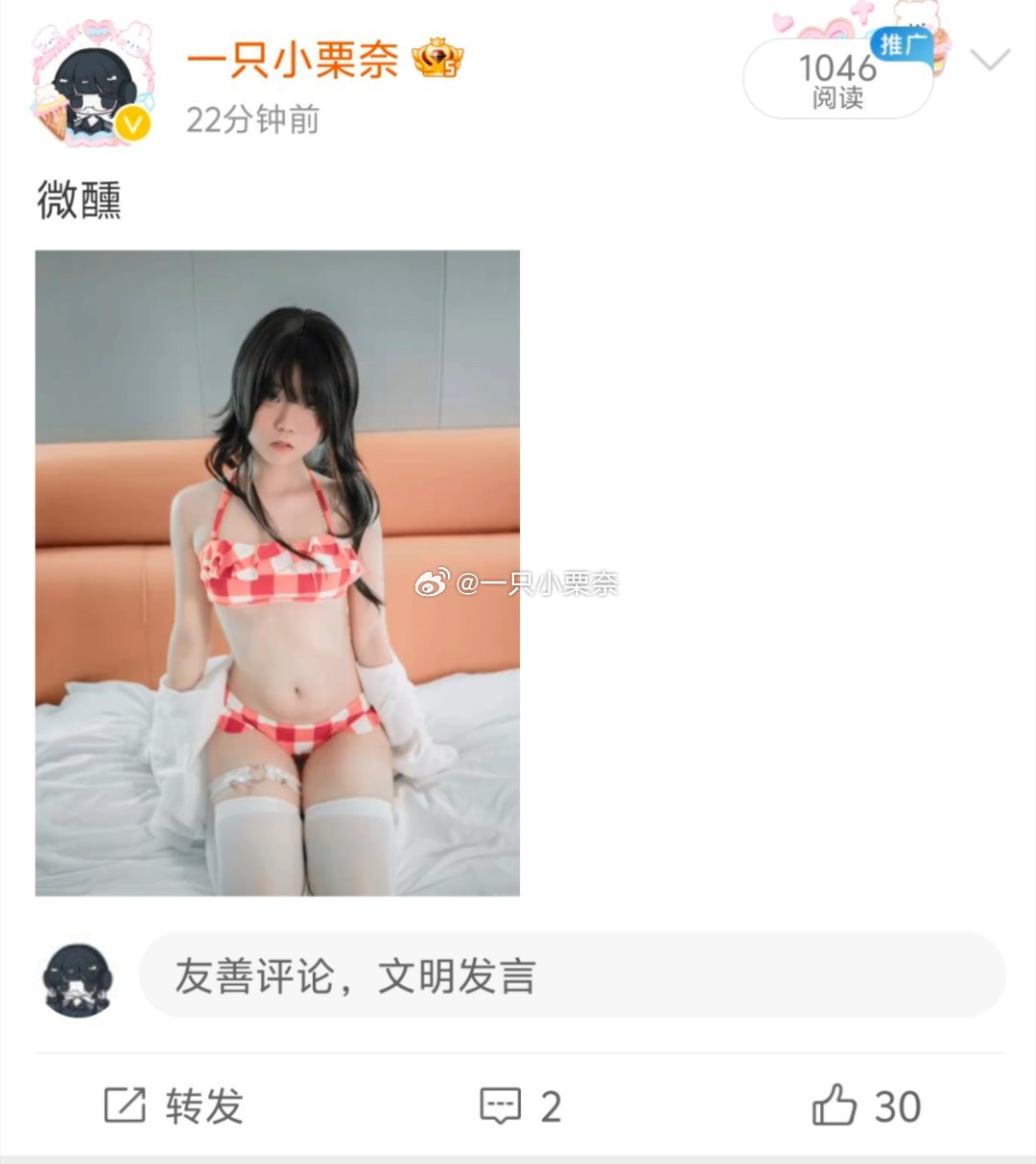This screenshot has height=1164, width=1036.
Task: Open 一只小栗奈's profile avatar
Action: 93,84
